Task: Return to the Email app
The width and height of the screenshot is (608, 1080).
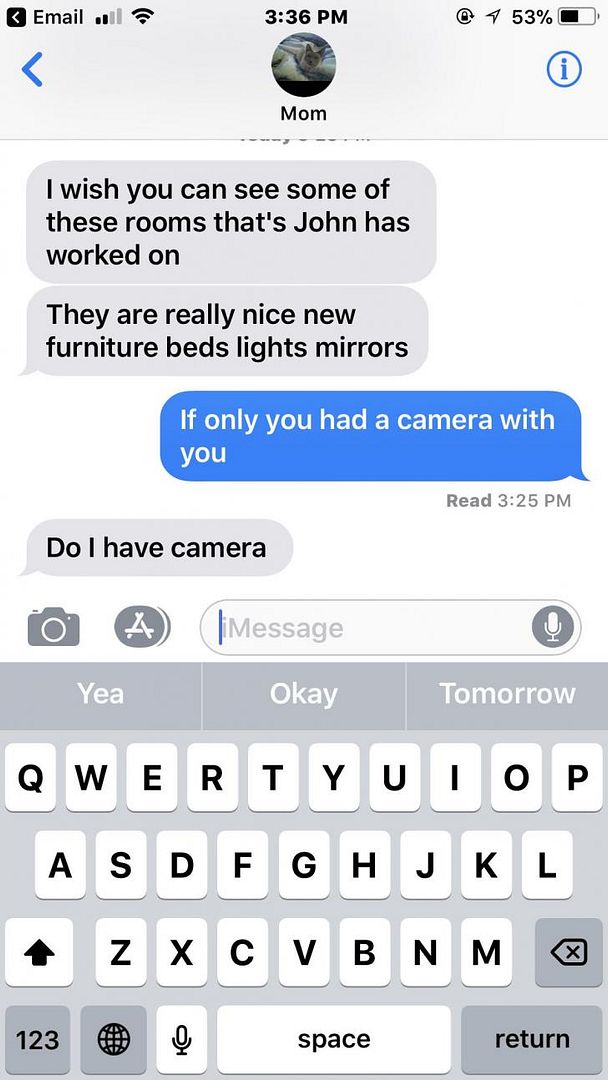Action: pyautogui.click(x=47, y=17)
